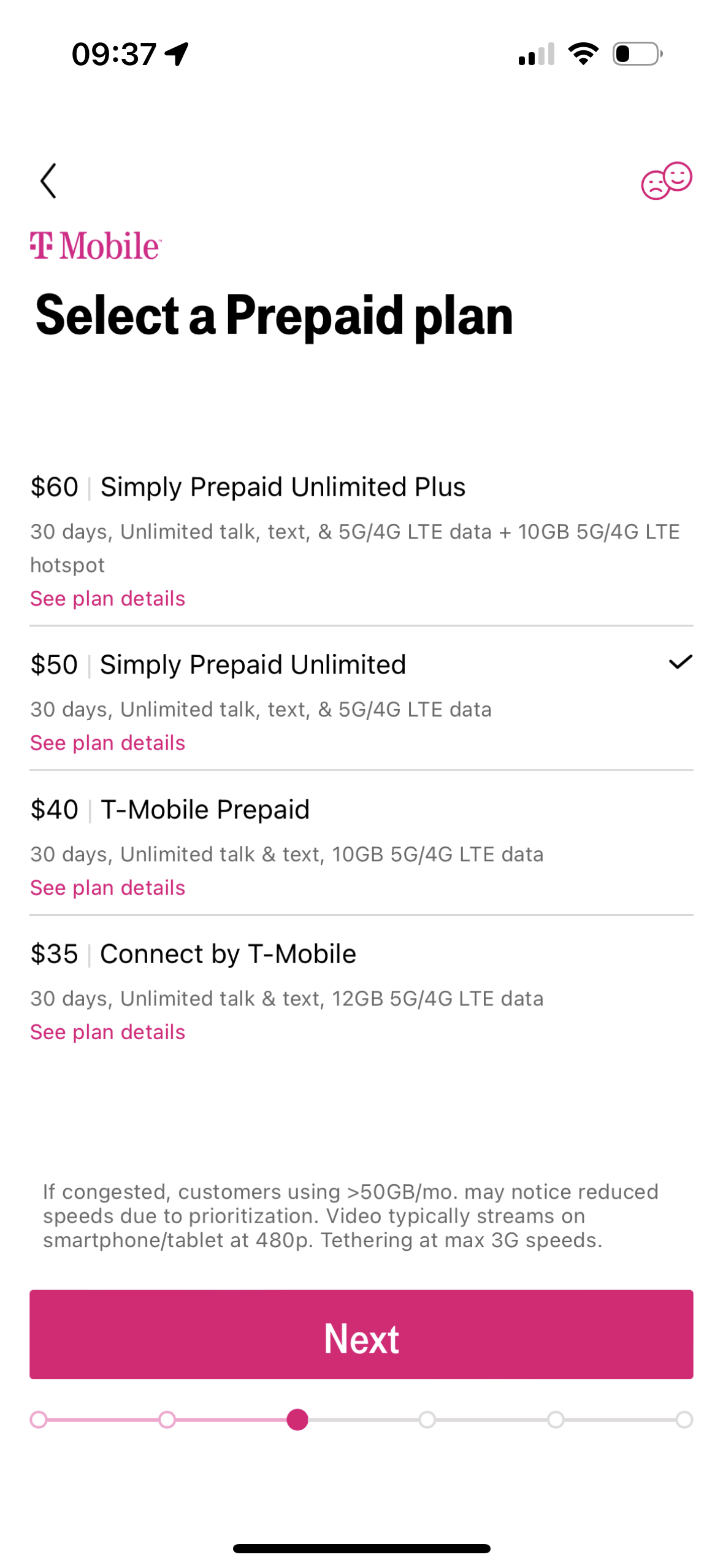This screenshot has height=1568, width=723.
Task: View plan details for the $50 Unlimited plan
Action: pyautogui.click(x=108, y=742)
